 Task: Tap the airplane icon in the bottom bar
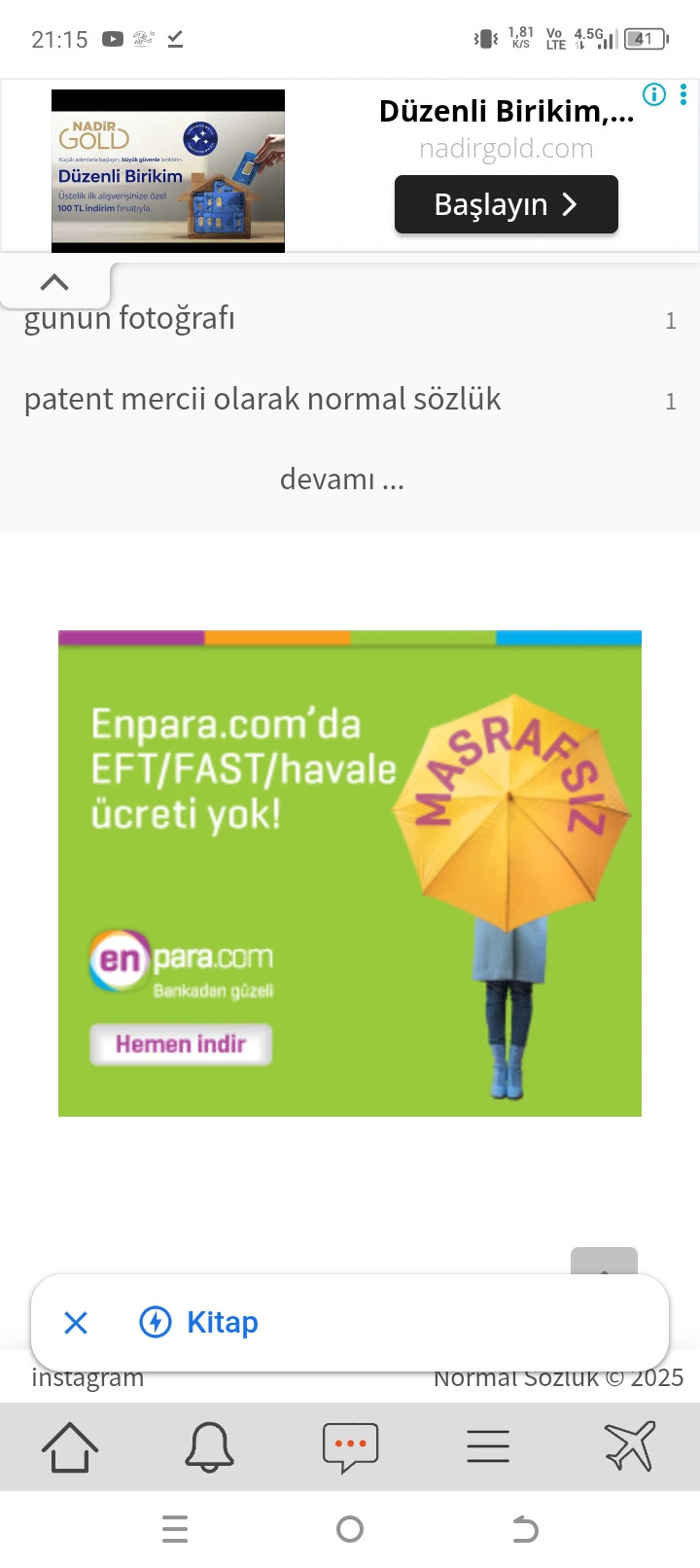click(x=629, y=1446)
